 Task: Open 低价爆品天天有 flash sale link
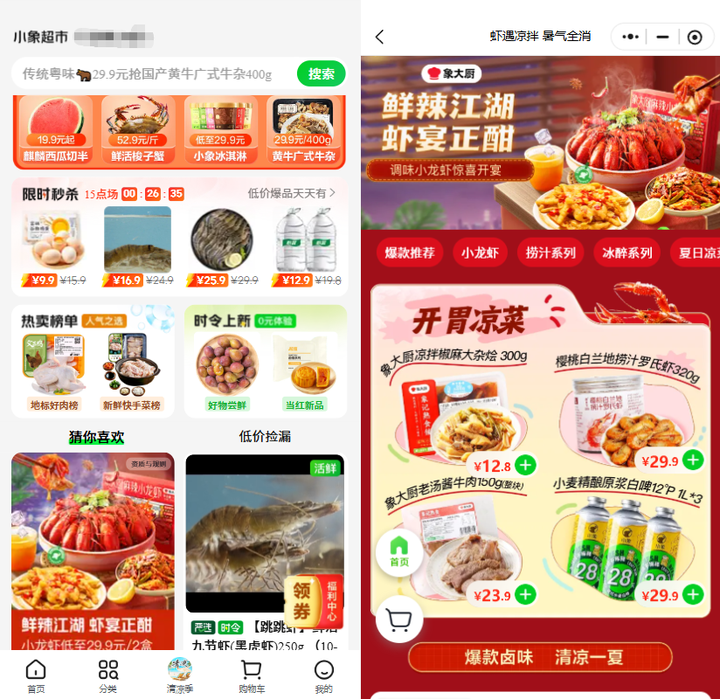(291, 193)
